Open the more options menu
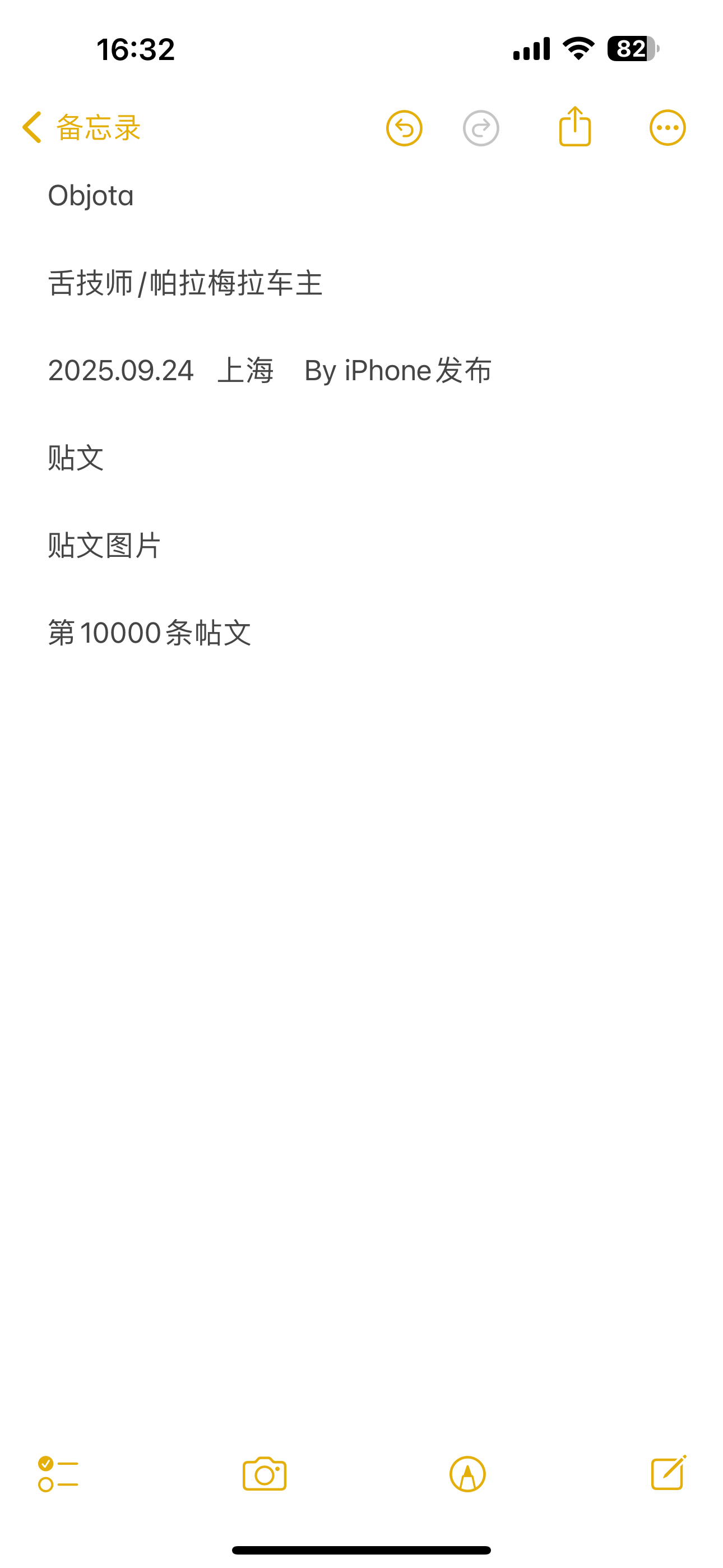The height and width of the screenshot is (1568, 723). click(x=667, y=128)
